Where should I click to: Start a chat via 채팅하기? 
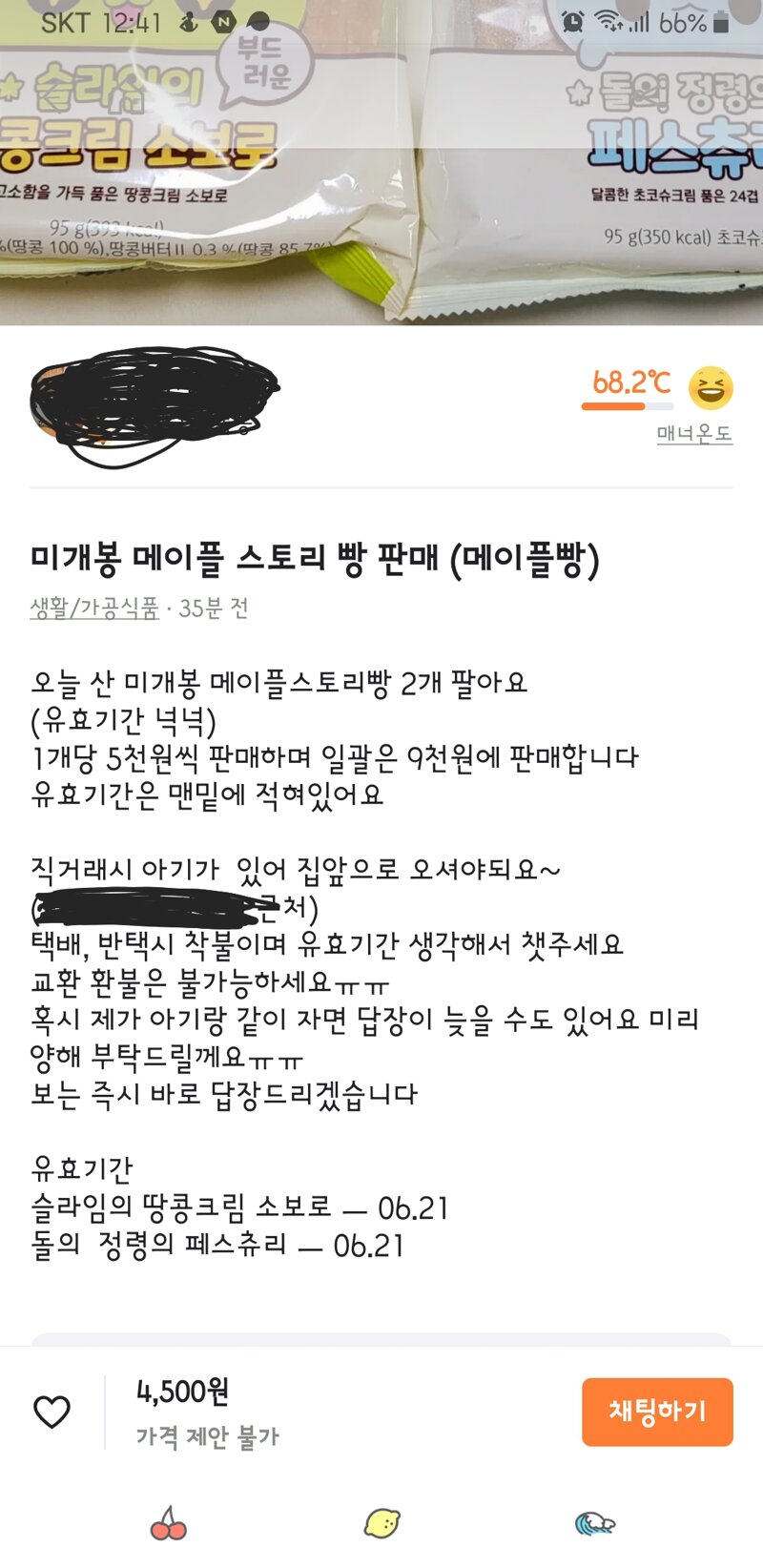(657, 1412)
